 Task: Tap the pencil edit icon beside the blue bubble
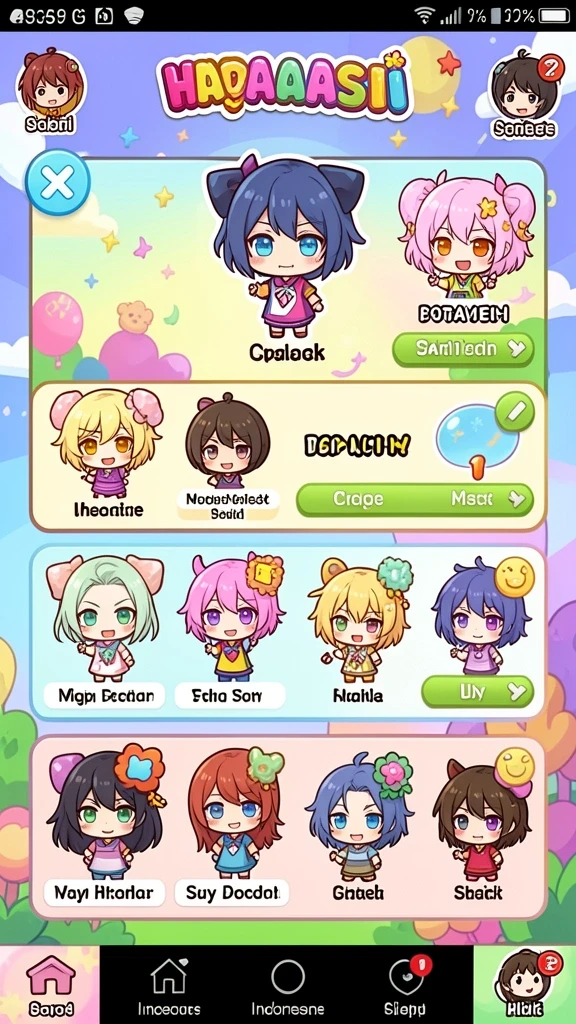click(515, 412)
